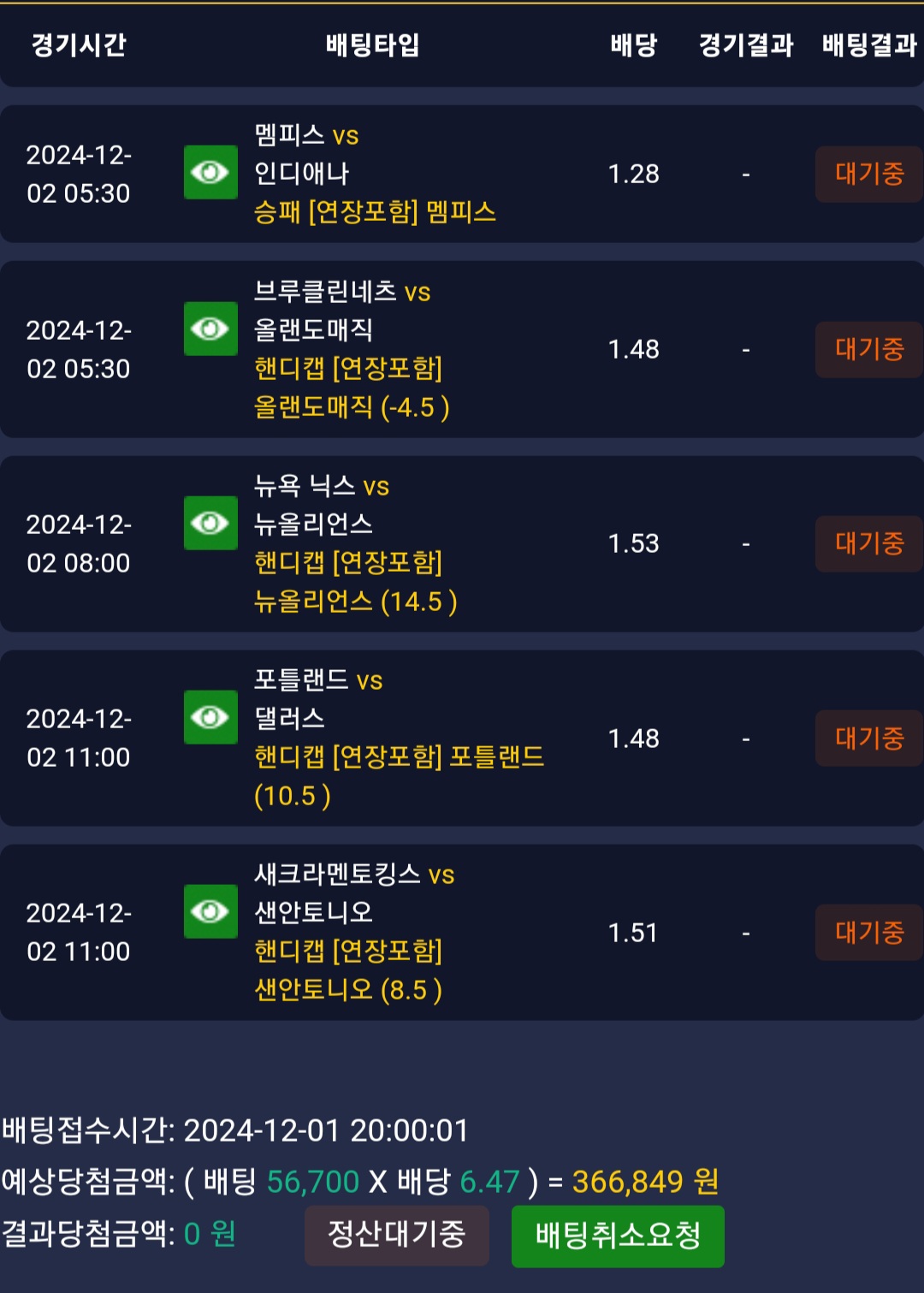Image resolution: width=924 pixels, height=1293 pixels.
Task: Request bet cancellation with 배팅취소요청
Action: pos(618,1236)
